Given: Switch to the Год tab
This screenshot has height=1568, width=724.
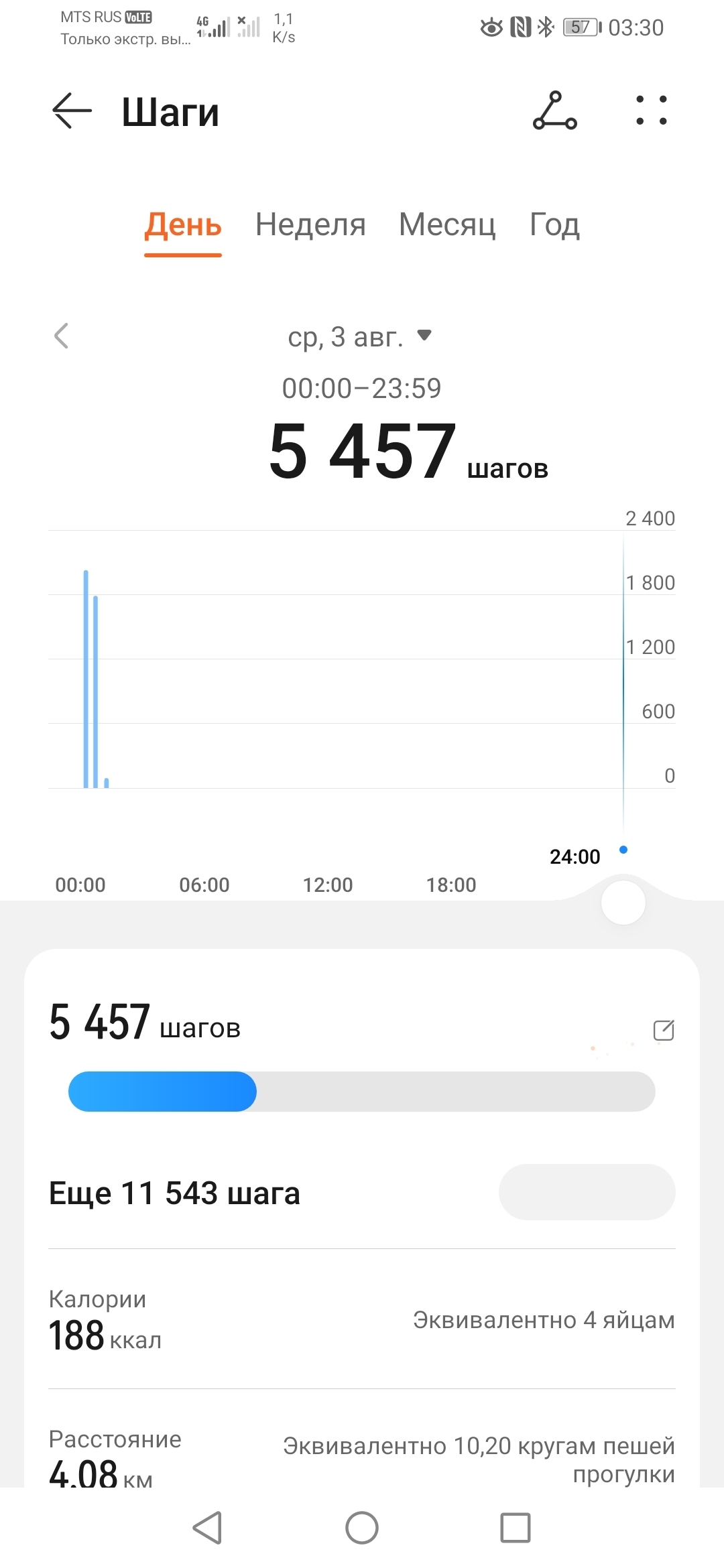Looking at the screenshot, I should coord(554,225).
